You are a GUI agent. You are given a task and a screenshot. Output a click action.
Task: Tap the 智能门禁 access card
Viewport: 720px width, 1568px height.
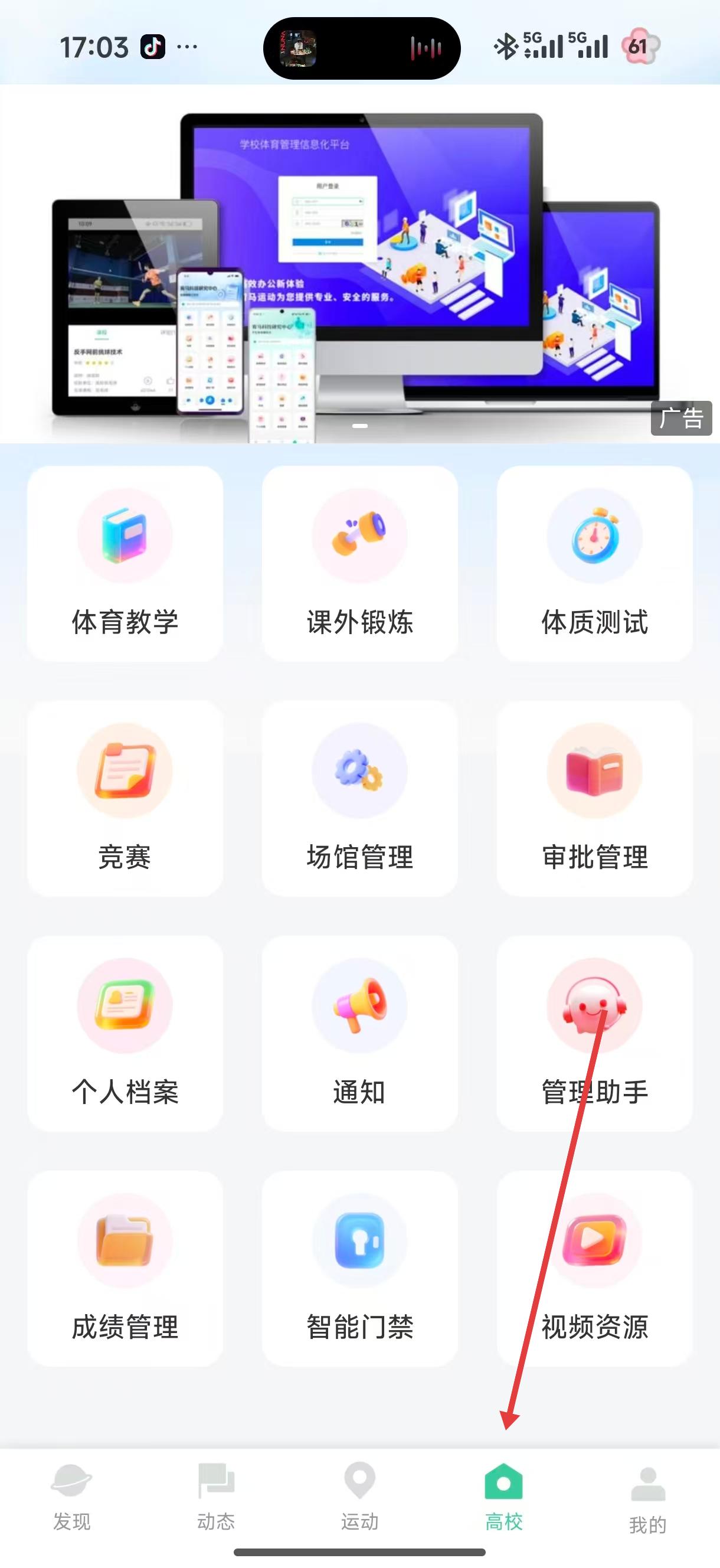359,1268
